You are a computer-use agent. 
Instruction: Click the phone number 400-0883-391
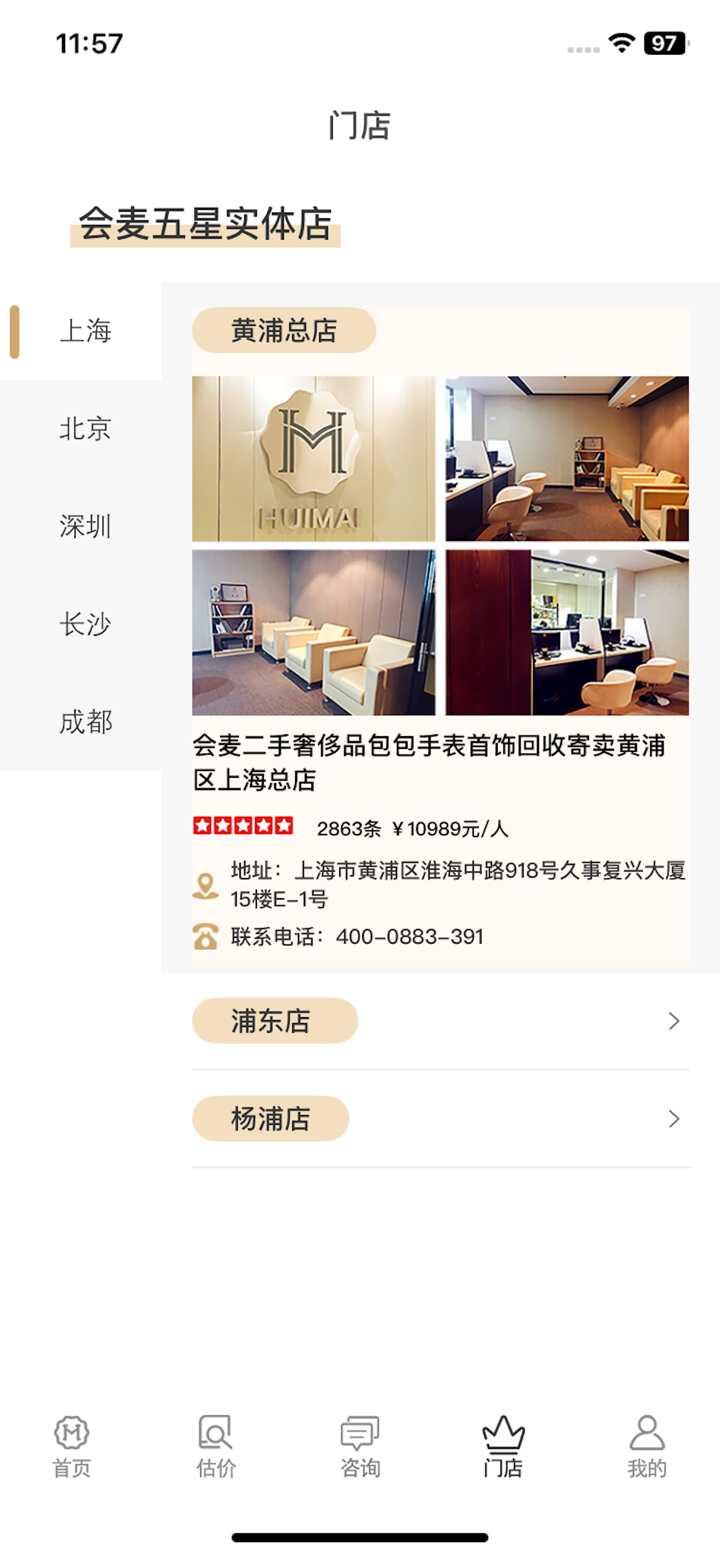410,938
